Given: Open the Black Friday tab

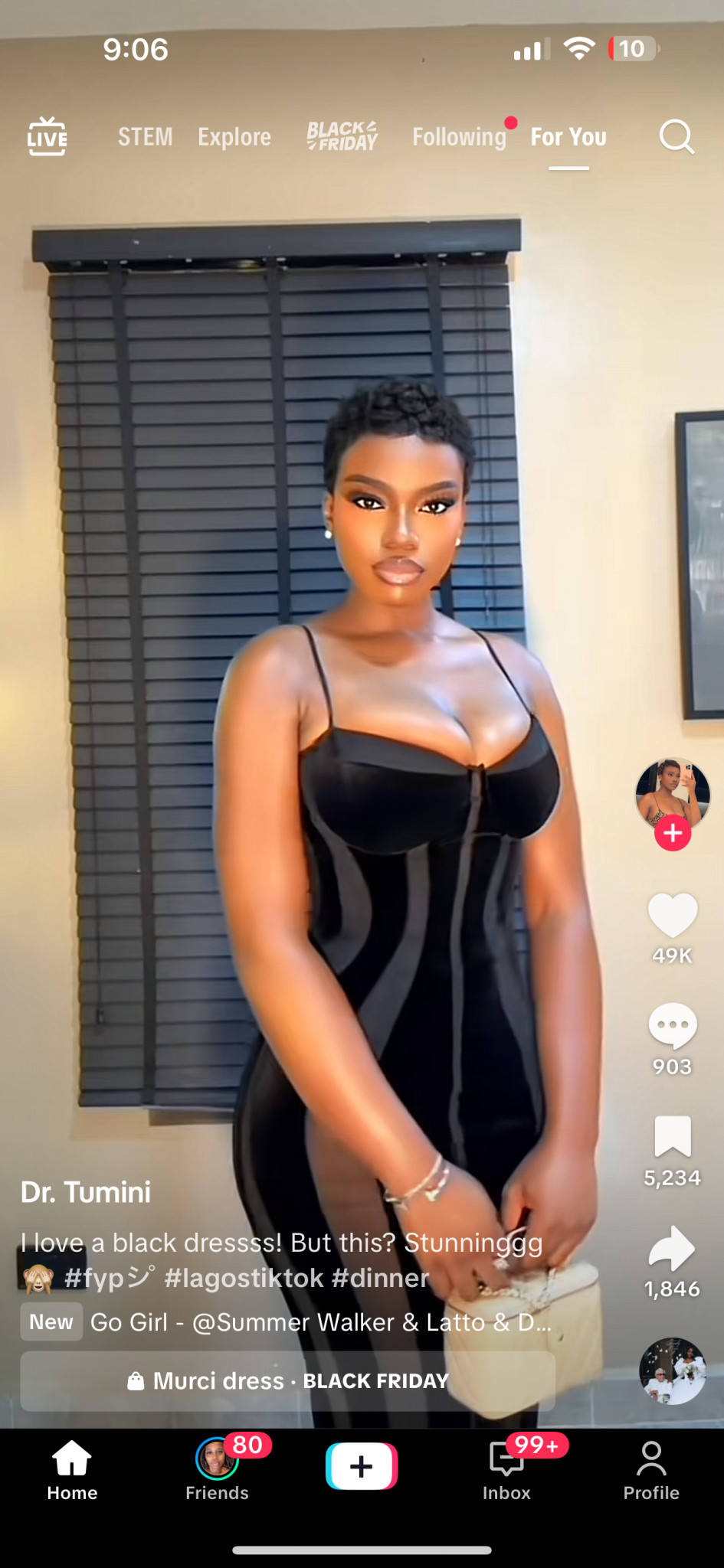Looking at the screenshot, I should (342, 136).
